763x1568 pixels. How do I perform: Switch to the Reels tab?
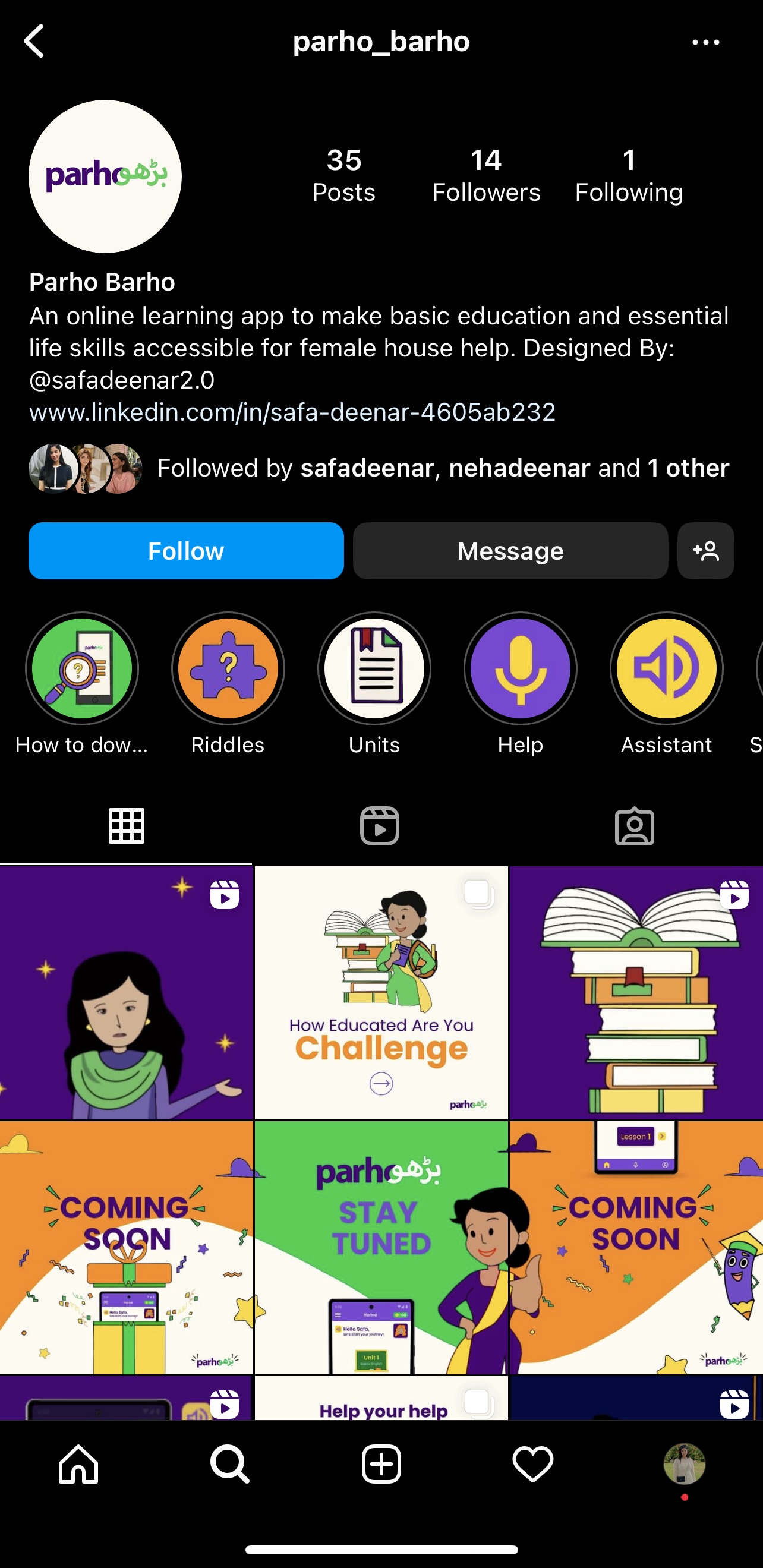380,826
